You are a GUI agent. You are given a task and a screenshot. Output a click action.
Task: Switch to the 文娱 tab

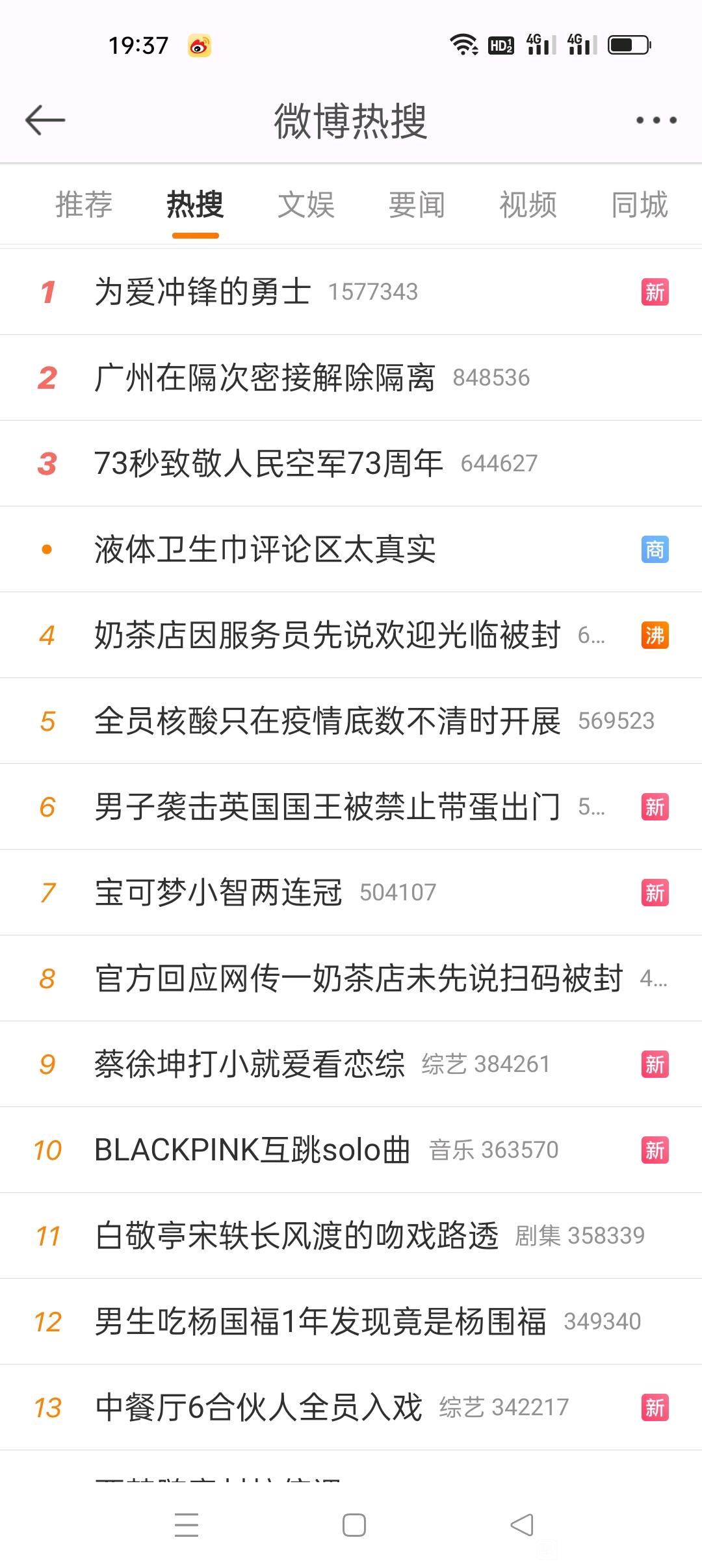306,205
